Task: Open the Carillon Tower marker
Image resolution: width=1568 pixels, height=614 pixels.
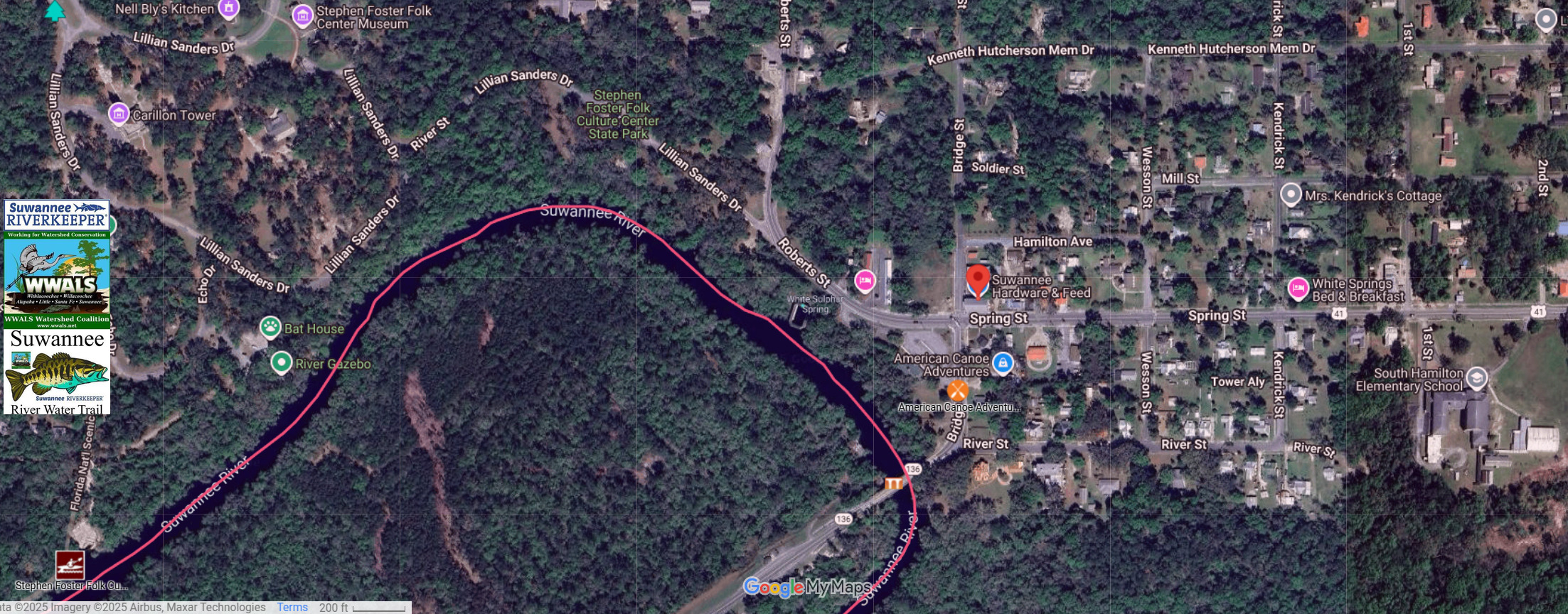Action: [119, 114]
